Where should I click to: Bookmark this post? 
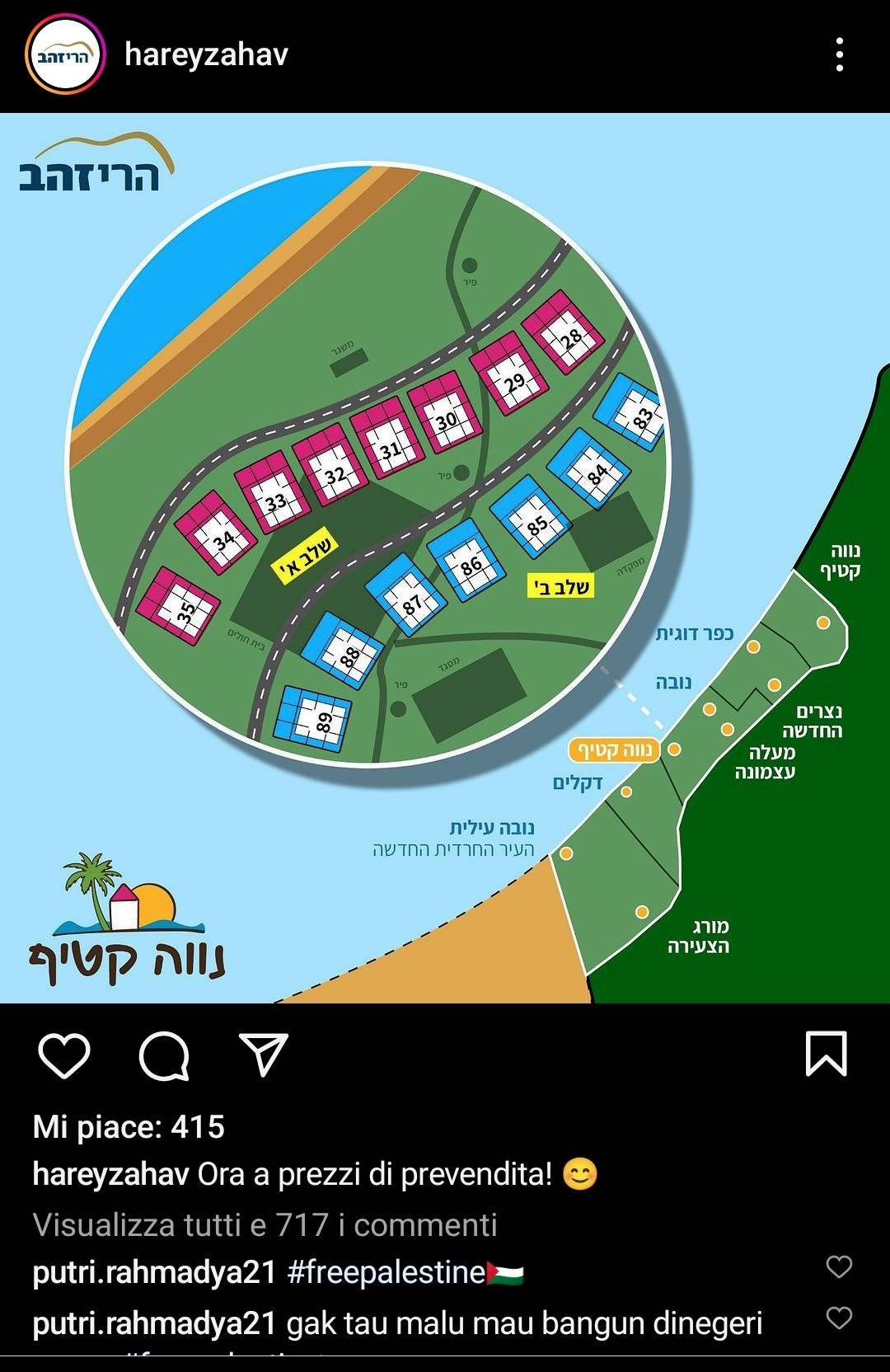point(826,1054)
